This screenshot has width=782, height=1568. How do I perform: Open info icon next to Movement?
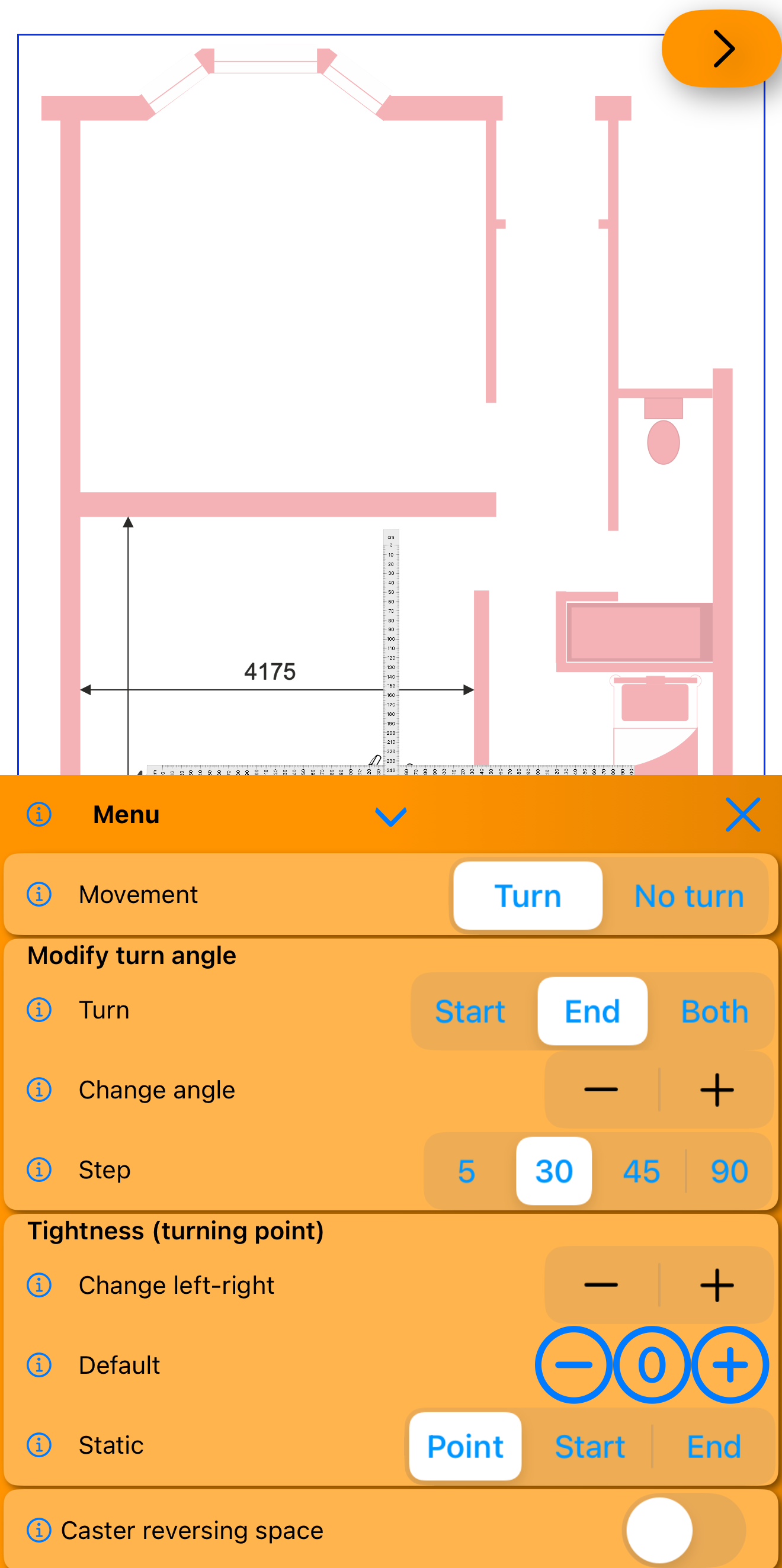[39, 894]
